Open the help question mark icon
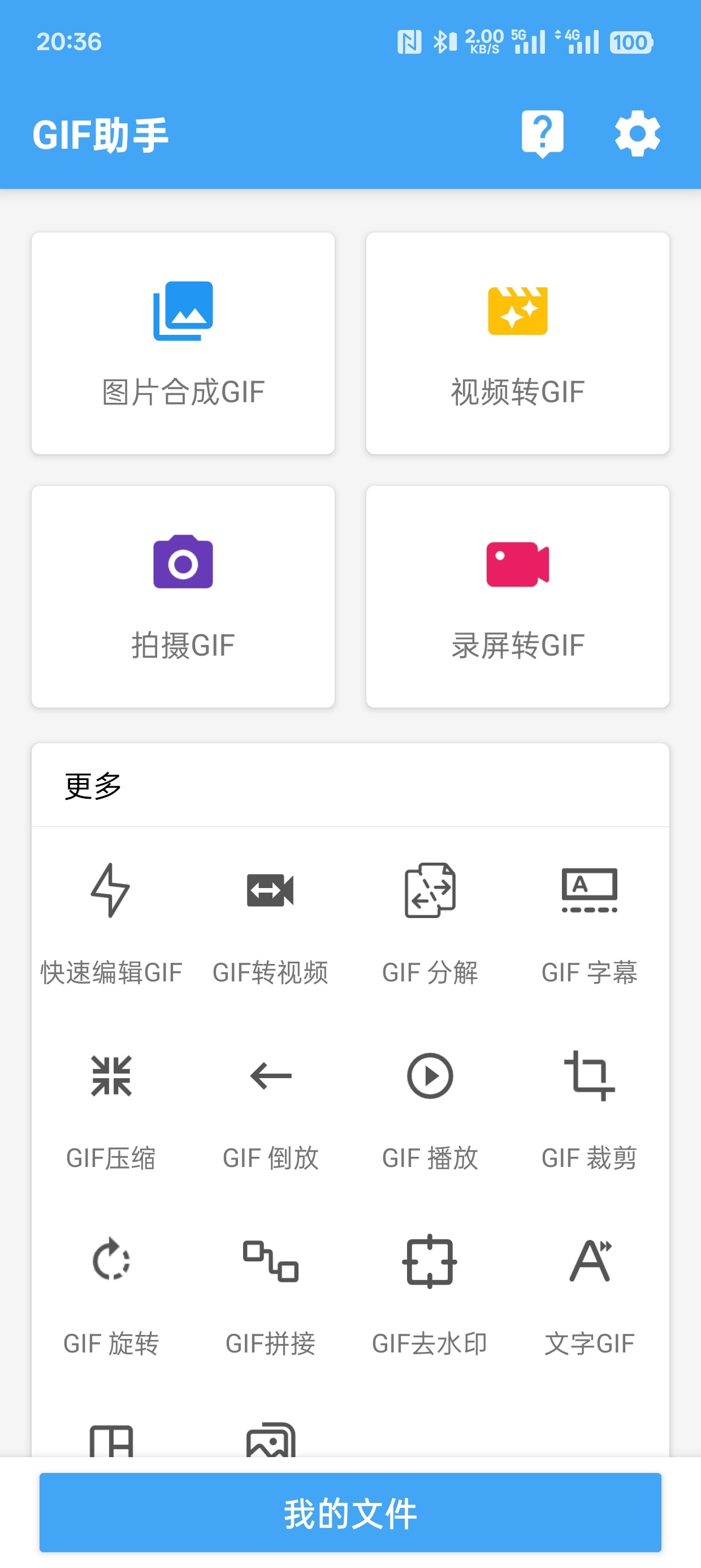 coord(542,133)
